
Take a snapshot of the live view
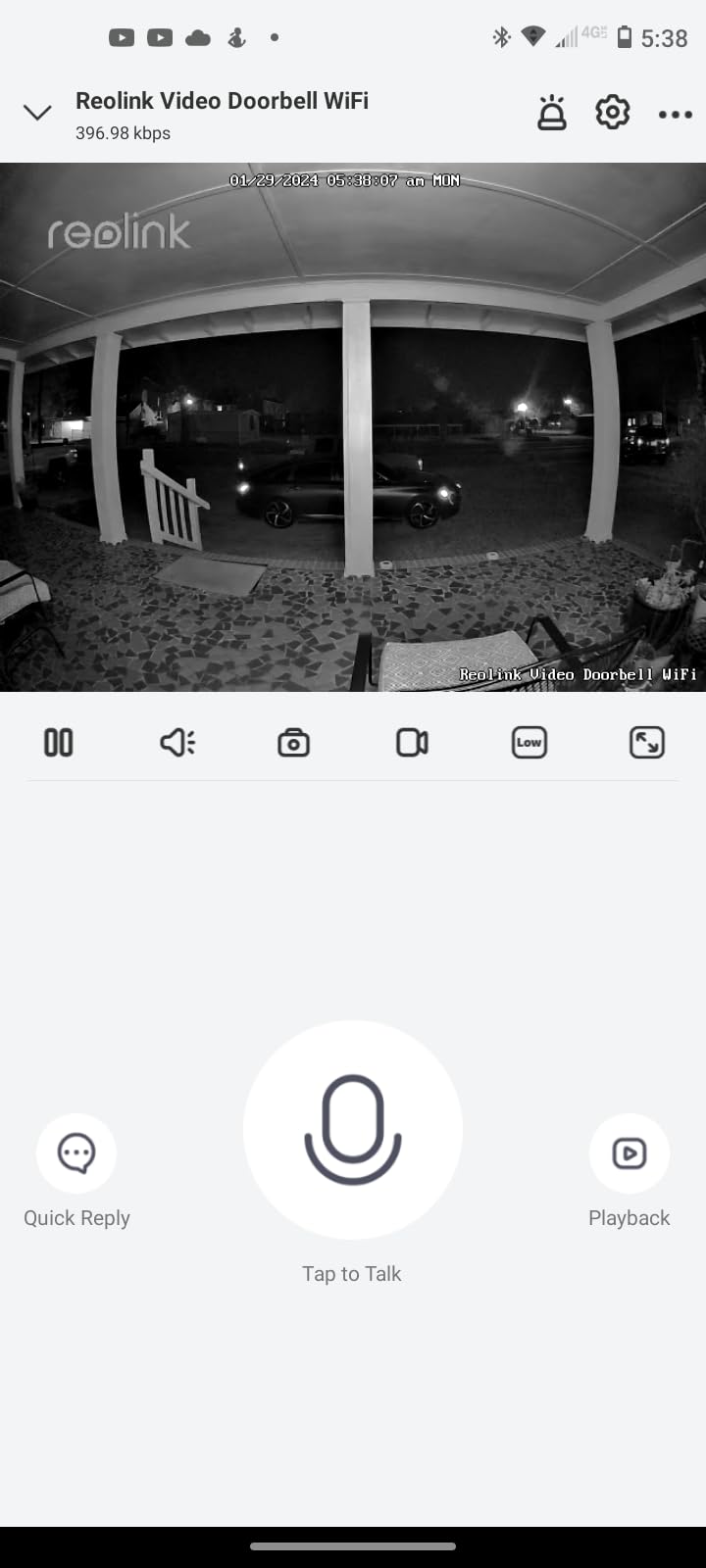(294, 743)
